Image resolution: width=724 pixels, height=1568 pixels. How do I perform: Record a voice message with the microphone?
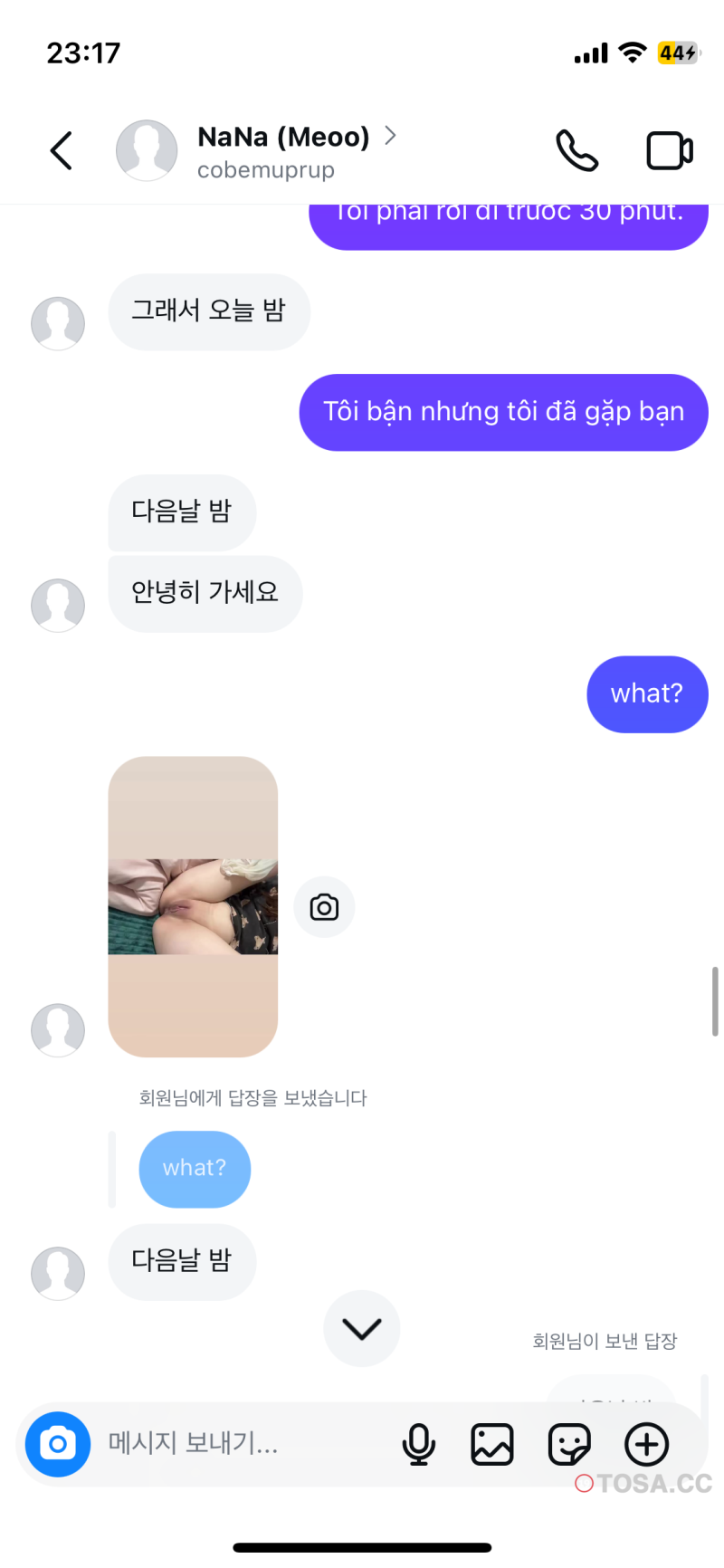(418, 1444)
